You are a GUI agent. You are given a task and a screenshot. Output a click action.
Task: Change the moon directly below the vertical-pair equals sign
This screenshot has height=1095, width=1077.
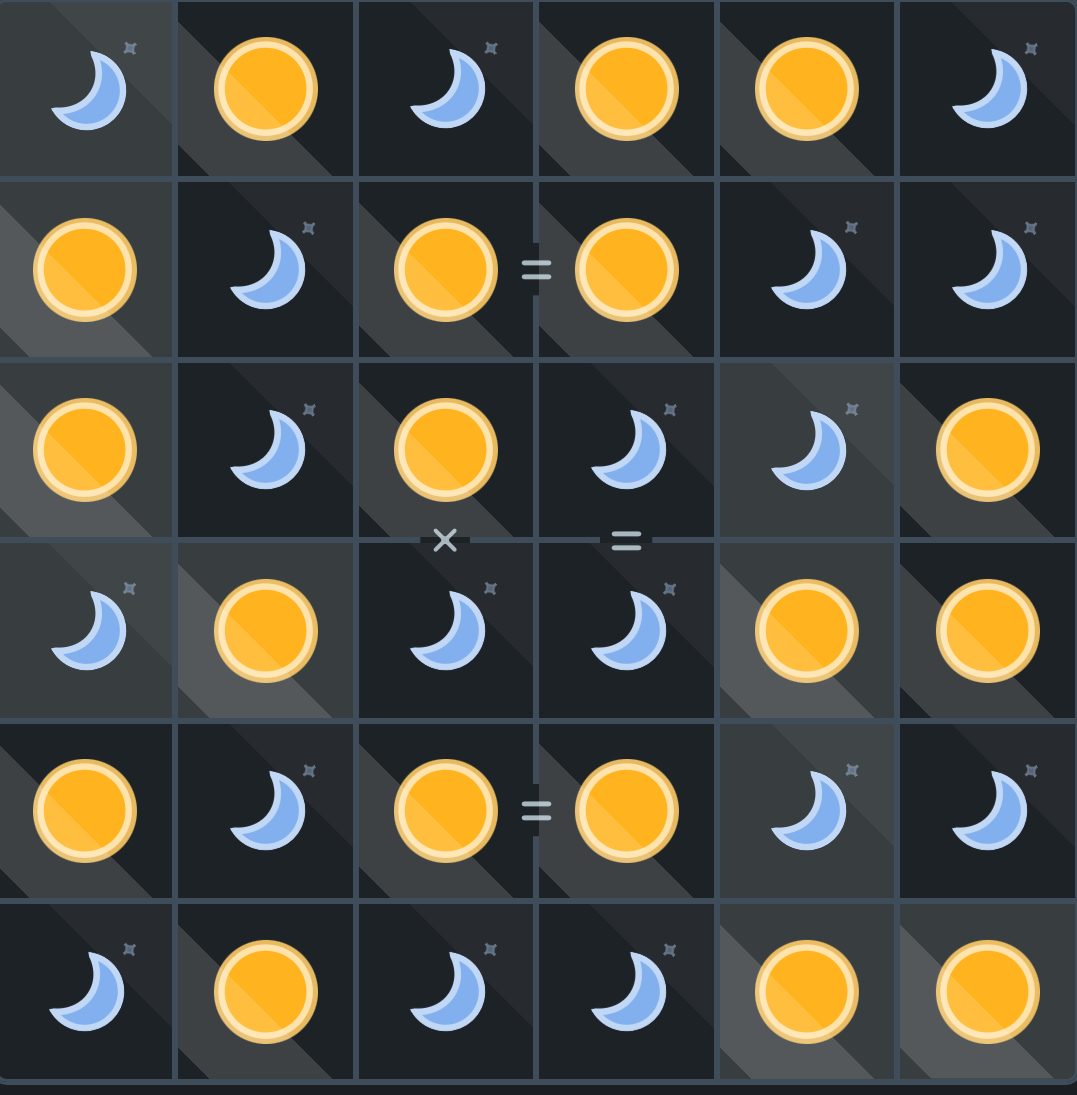pyautogui.click(x=626, y=630)
